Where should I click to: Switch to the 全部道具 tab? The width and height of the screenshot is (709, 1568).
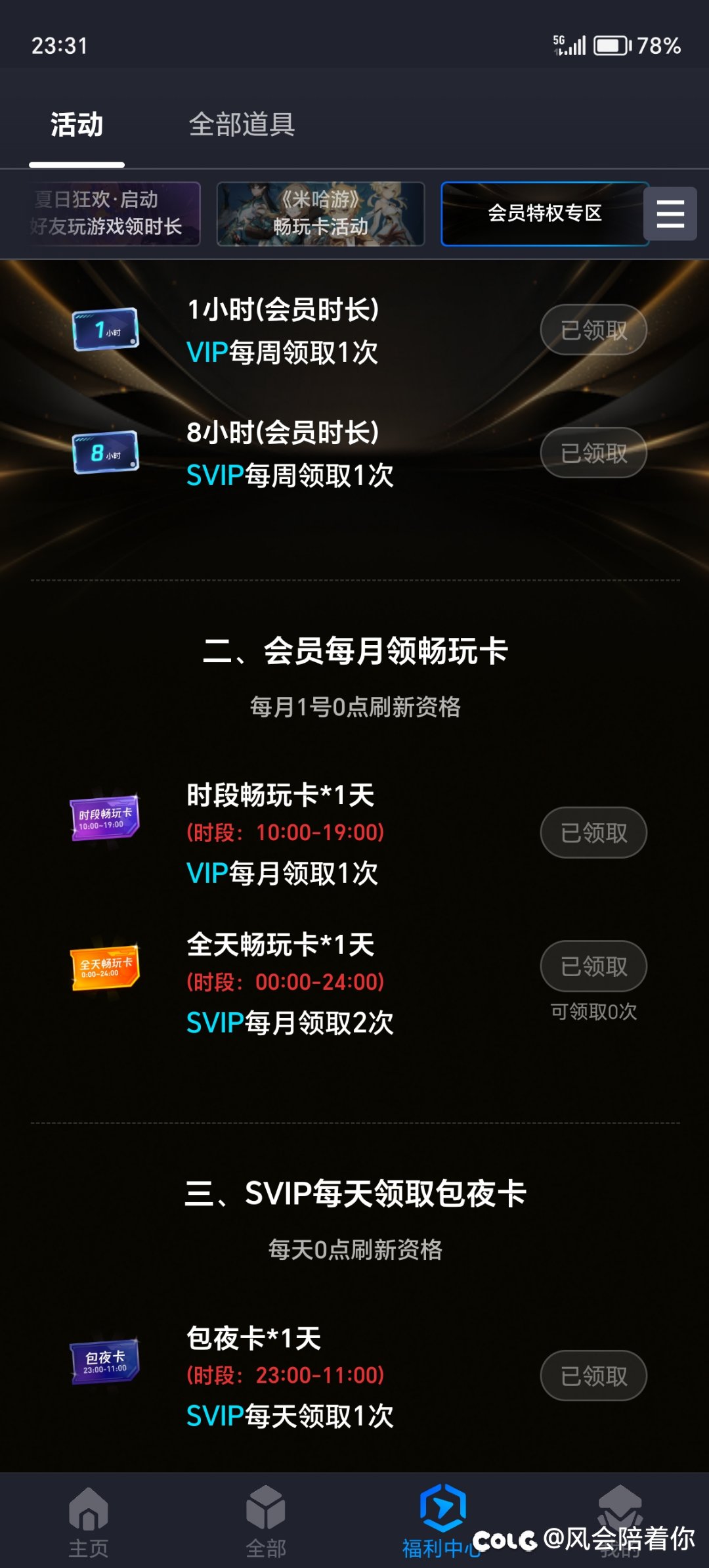[242, 125]
